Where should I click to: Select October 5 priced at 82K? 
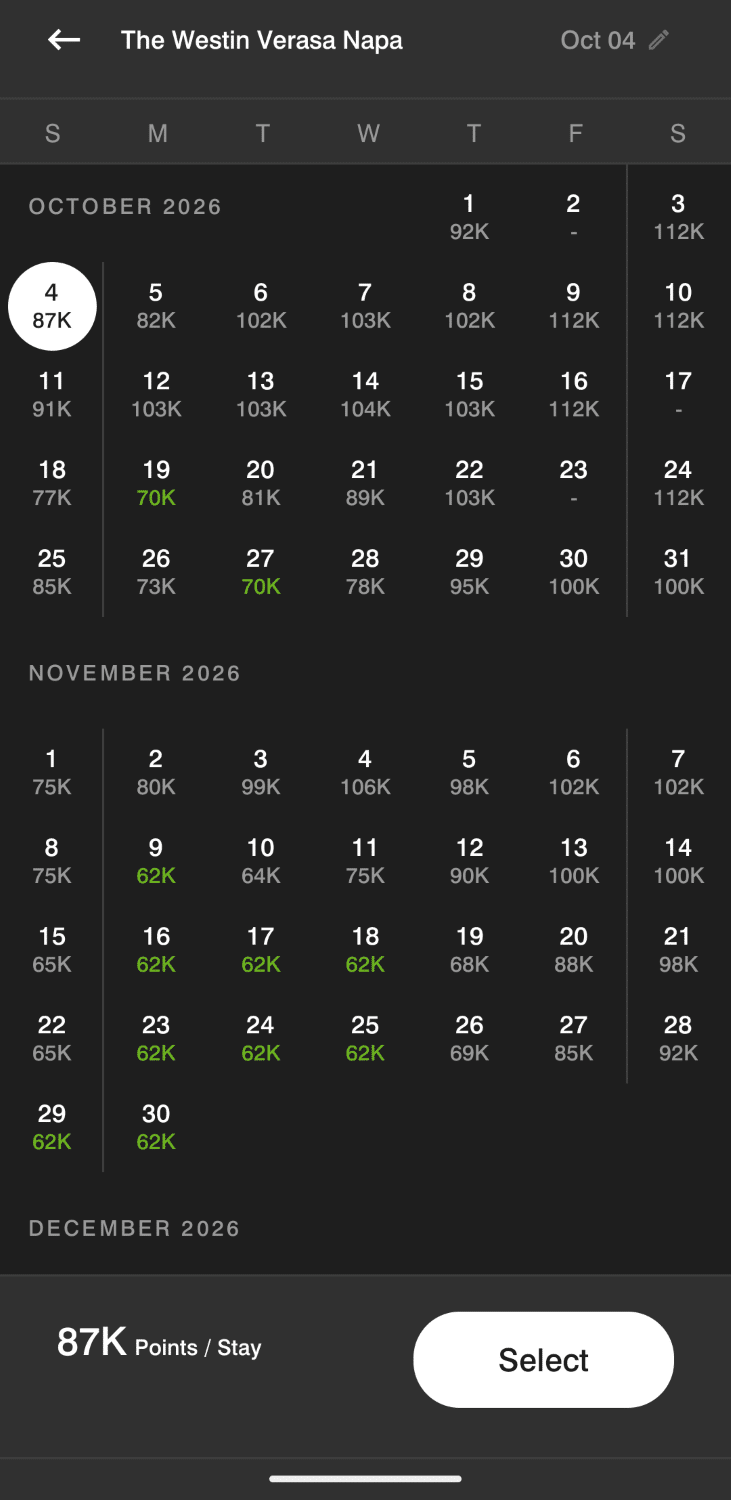(x=156, y=306)
